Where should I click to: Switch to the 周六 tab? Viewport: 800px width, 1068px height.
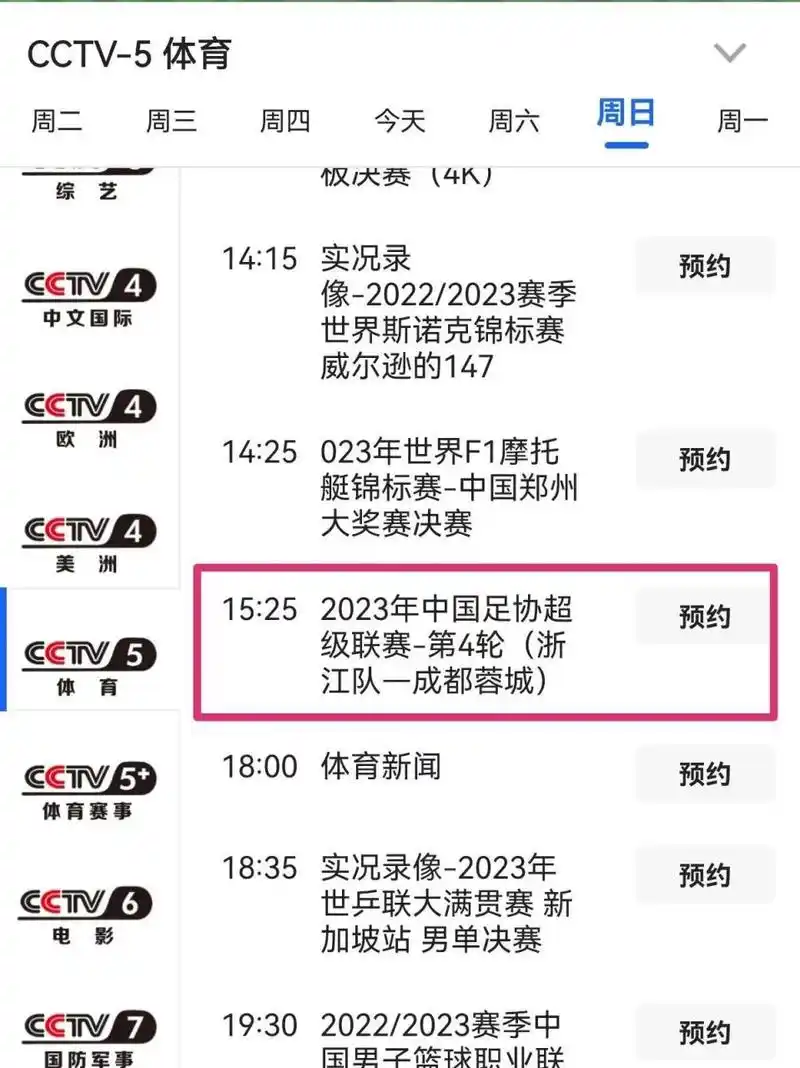click(x=513, y=118)
